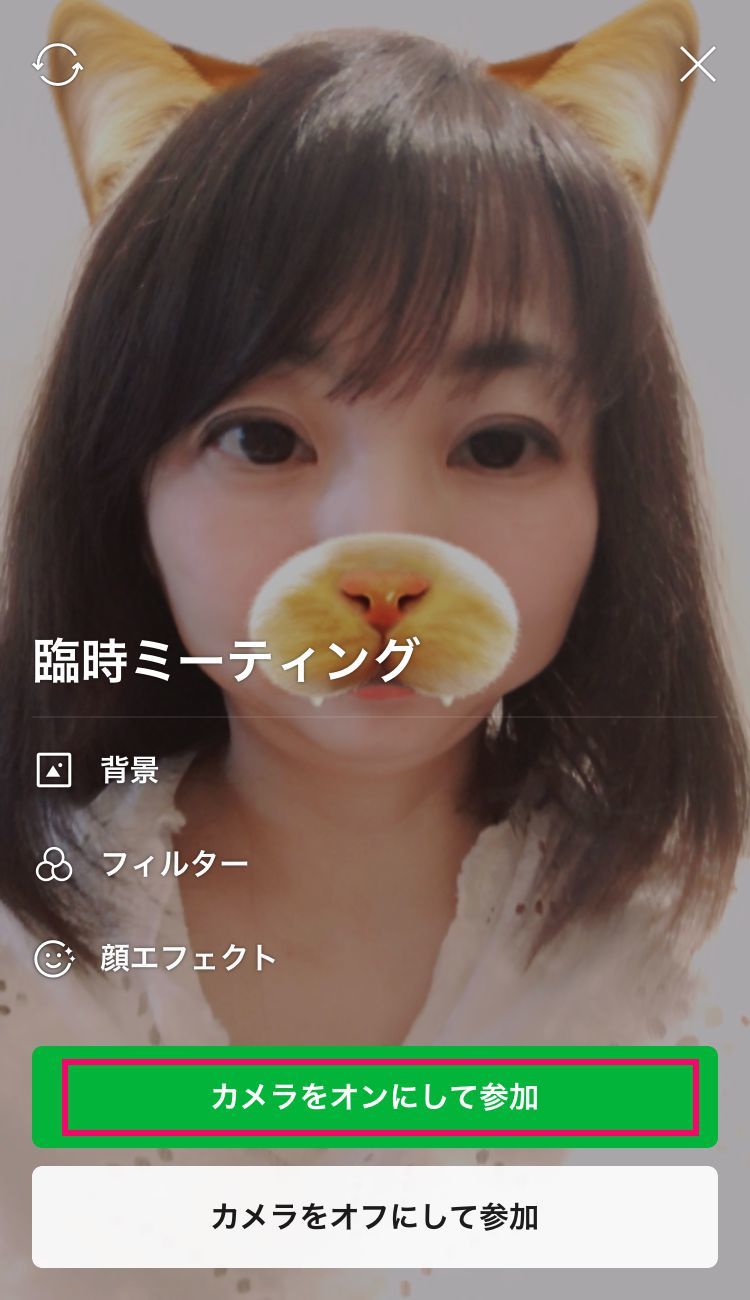The width and height of the screenshot is (750, 1300).
Task: Close the meeting preview screen
Action: (697, 65)
